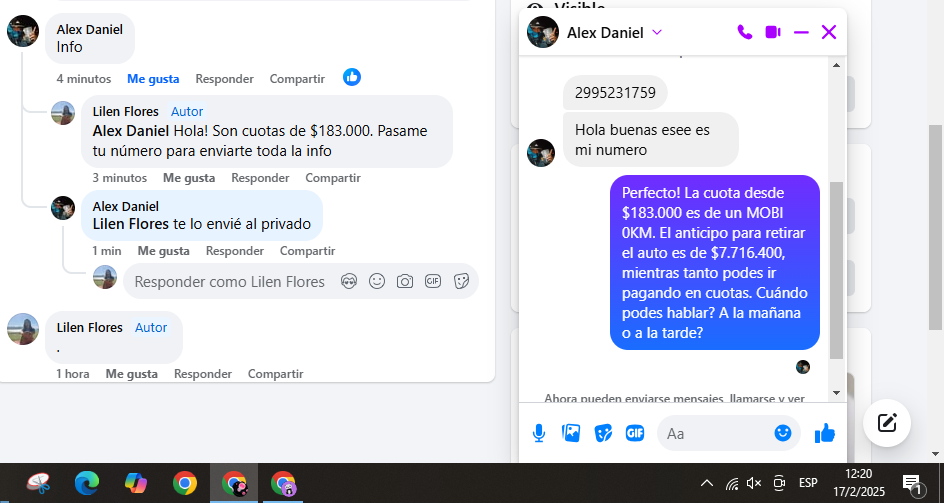The width and height of the screenshot is (944, 503).
Task: Share Lilen Flores's cuotas reply
Action: pos(333,178)
